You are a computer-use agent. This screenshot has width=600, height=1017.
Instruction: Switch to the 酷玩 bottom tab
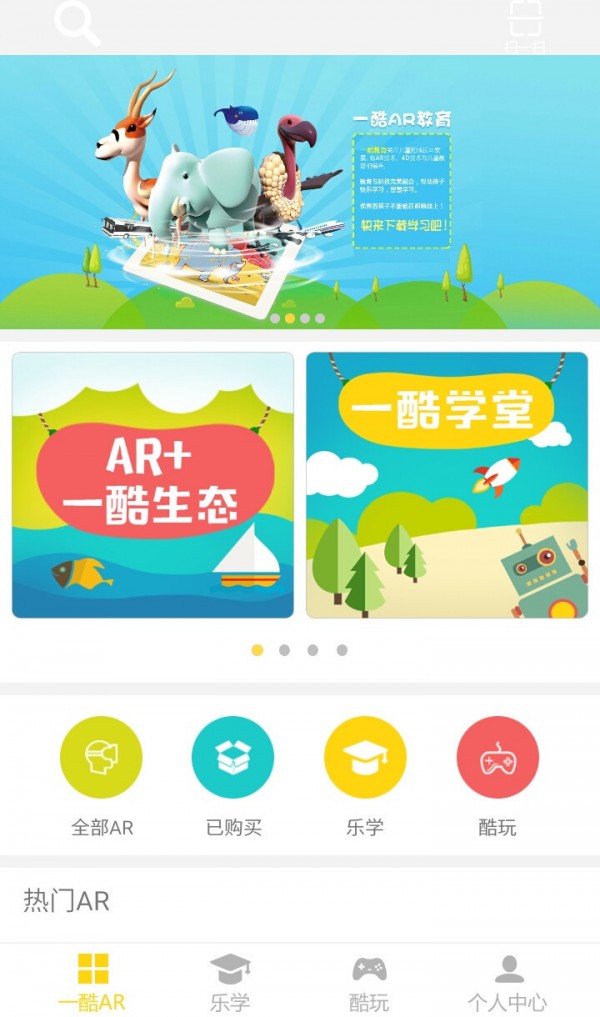tap(369, 982)
